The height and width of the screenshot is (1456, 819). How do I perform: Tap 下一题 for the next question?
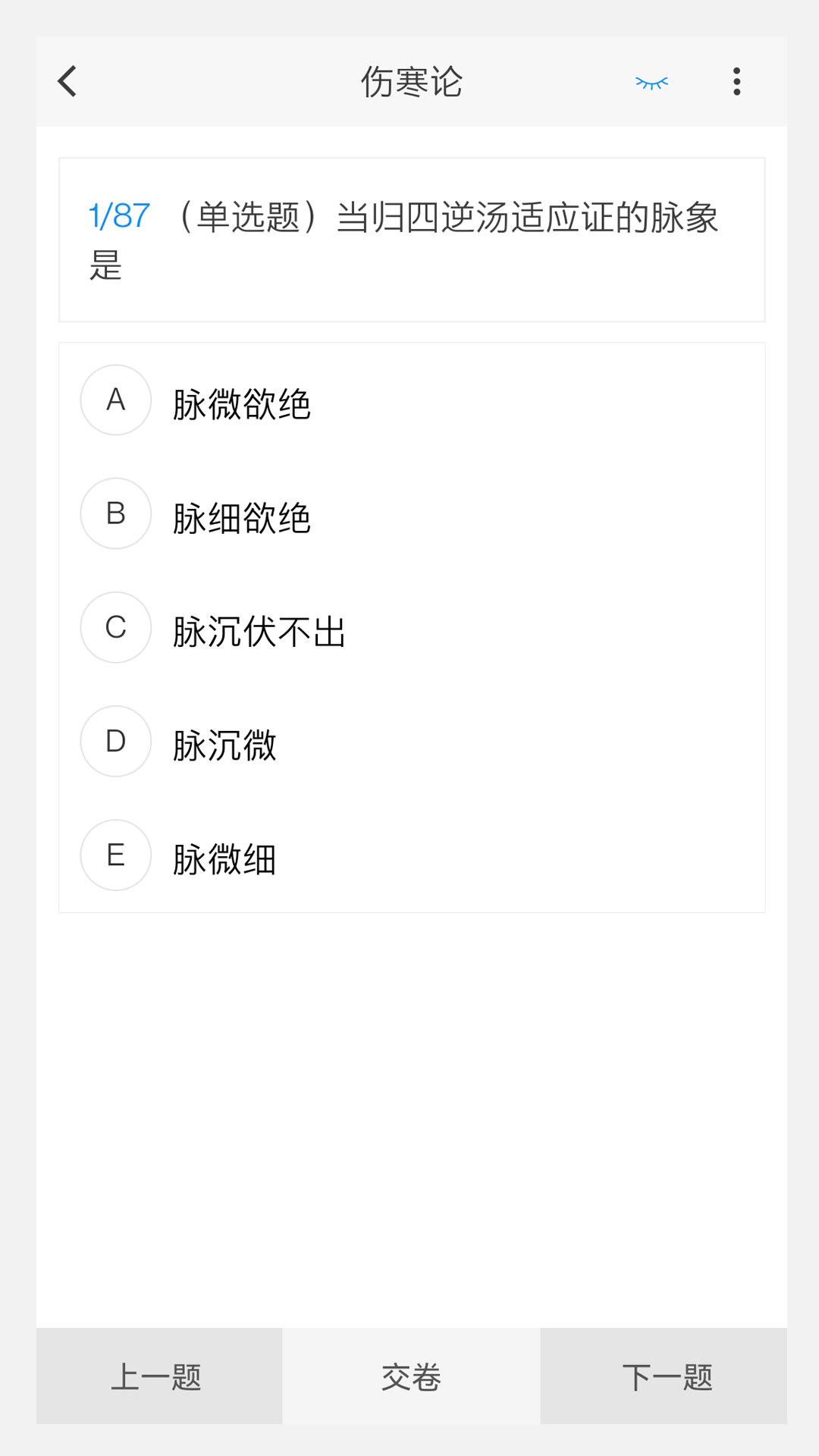[x=669, y=1375]
